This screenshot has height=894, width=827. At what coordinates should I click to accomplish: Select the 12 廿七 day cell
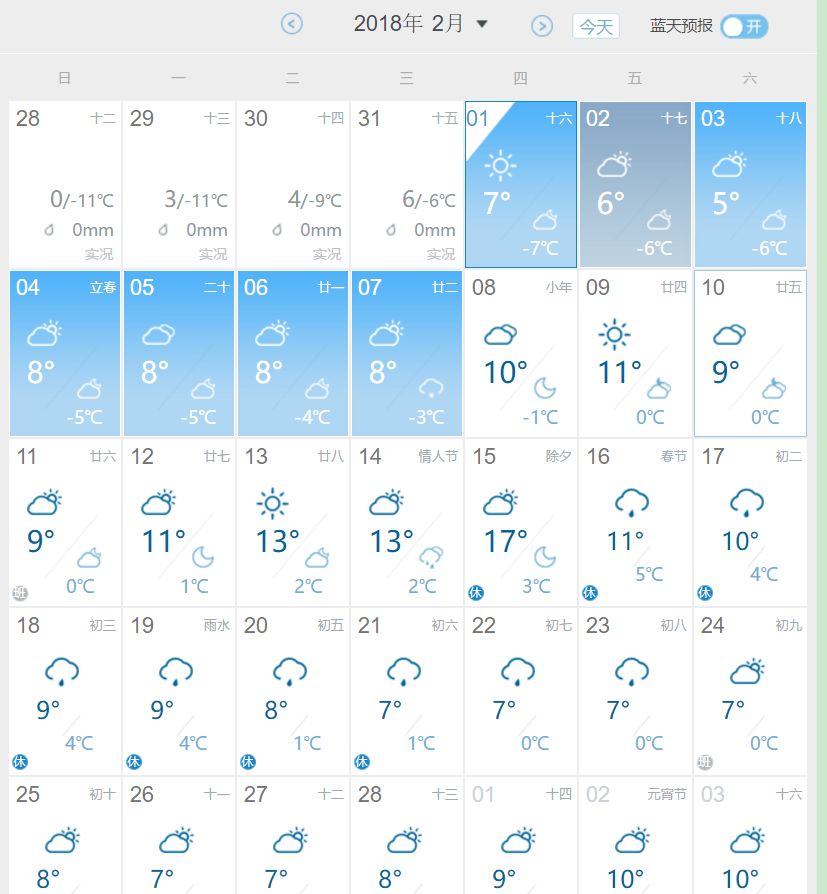[x=179, y=522]
